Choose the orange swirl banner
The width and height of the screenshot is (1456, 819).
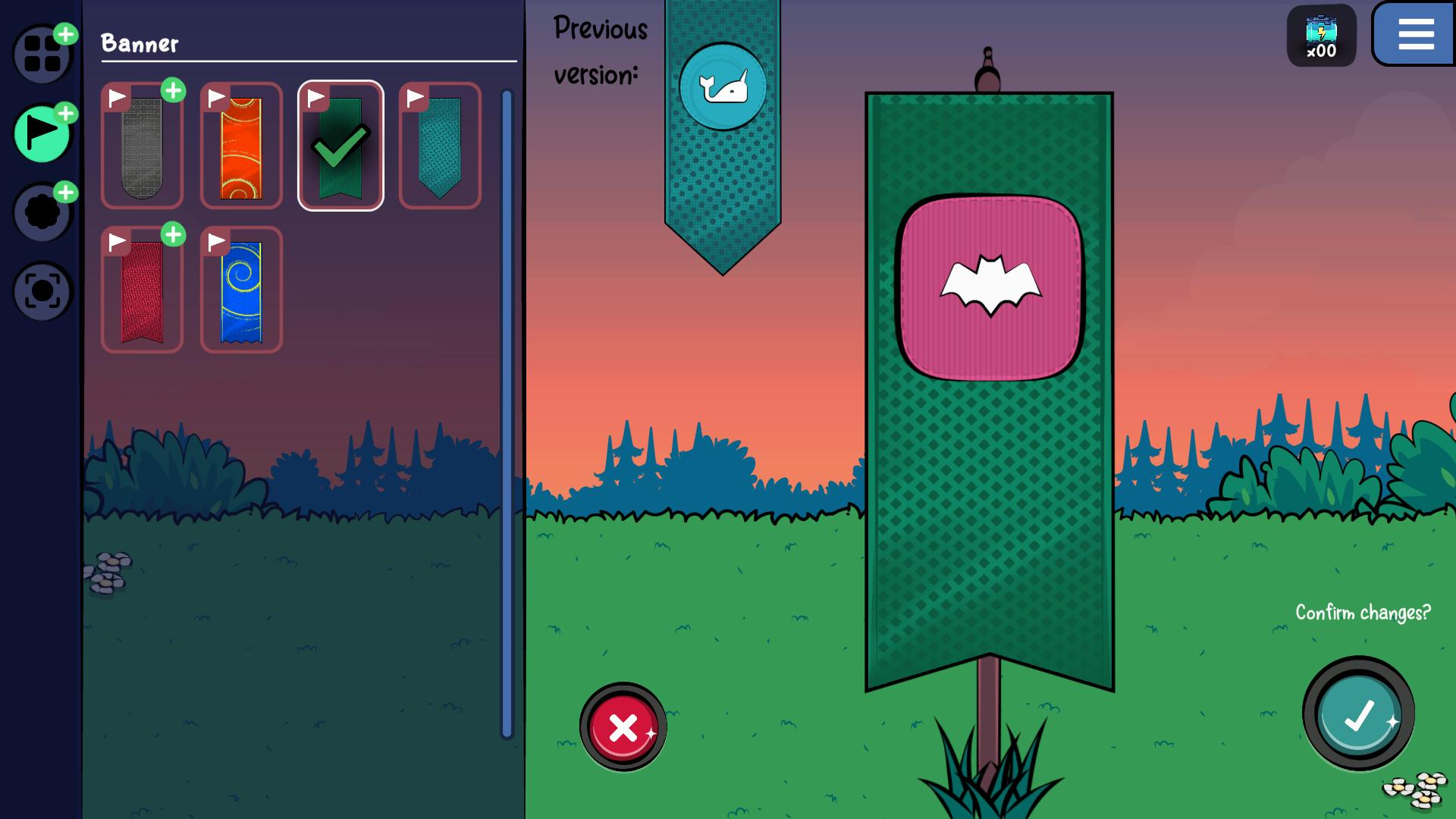[241, 146]
